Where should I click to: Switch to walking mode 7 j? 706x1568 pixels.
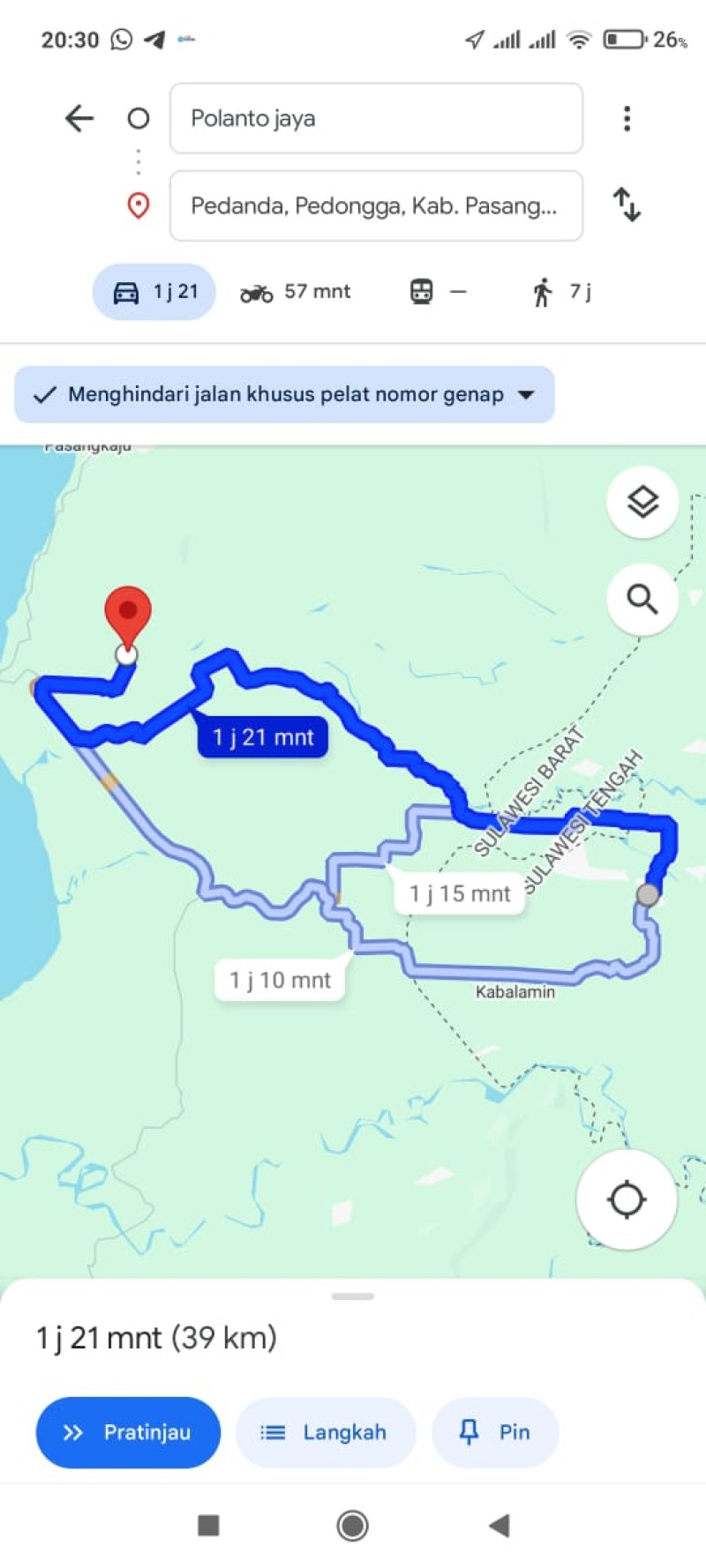pyautogui.click(x=560, y=292)
